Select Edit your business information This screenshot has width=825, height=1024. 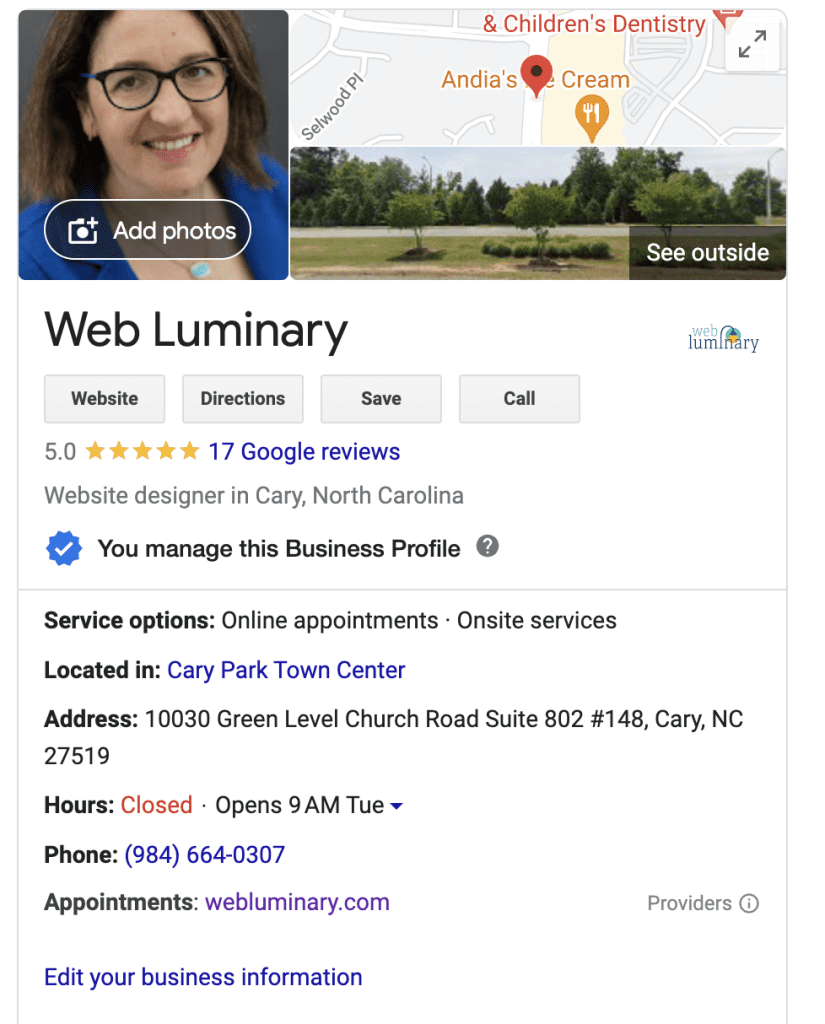[203, 977]
